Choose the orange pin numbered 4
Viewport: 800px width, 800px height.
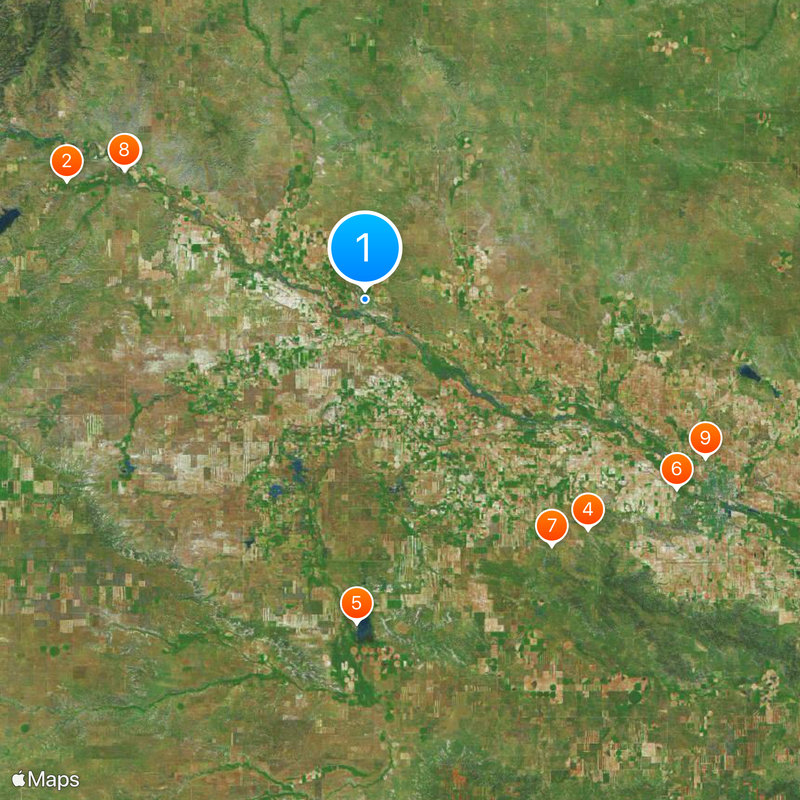pyautogui.click(x=588, y=511)
